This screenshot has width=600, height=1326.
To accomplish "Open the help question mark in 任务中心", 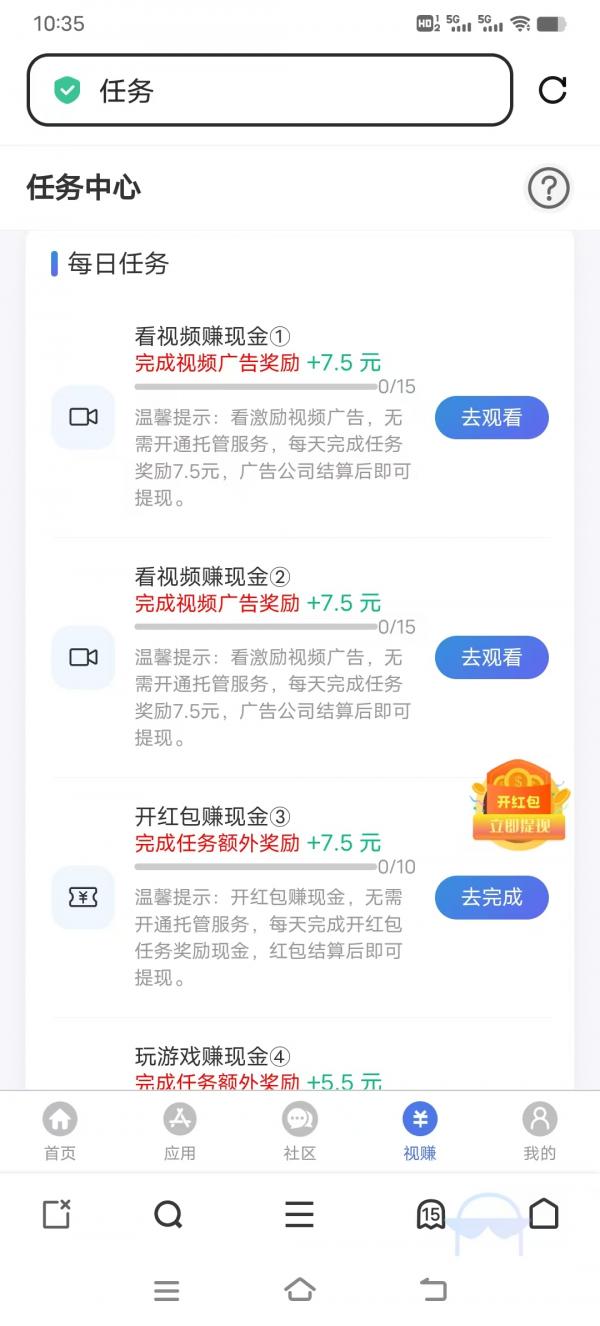I will [x=548, y=188].
